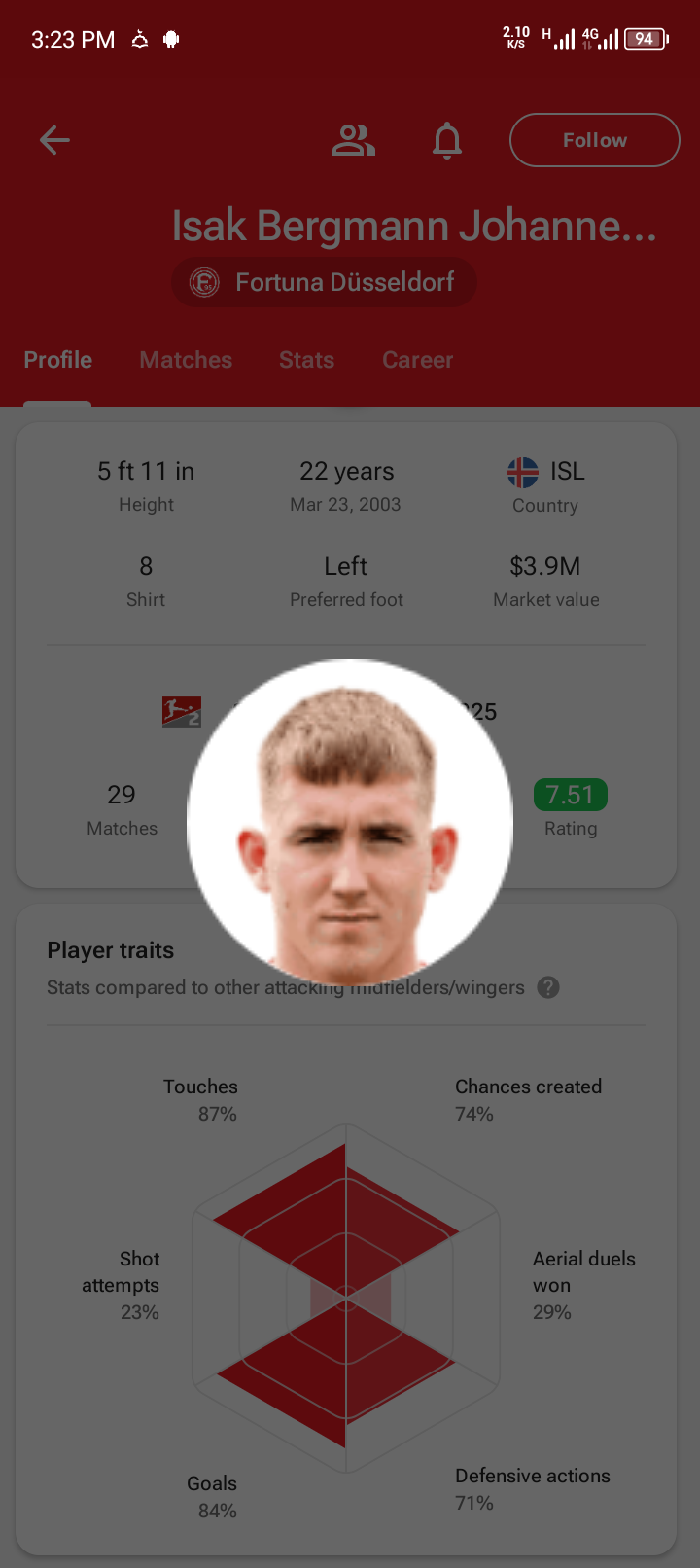Turn on player notifications bell
Viewport: 700px width, 1568px height.
[x=447, y=140]
